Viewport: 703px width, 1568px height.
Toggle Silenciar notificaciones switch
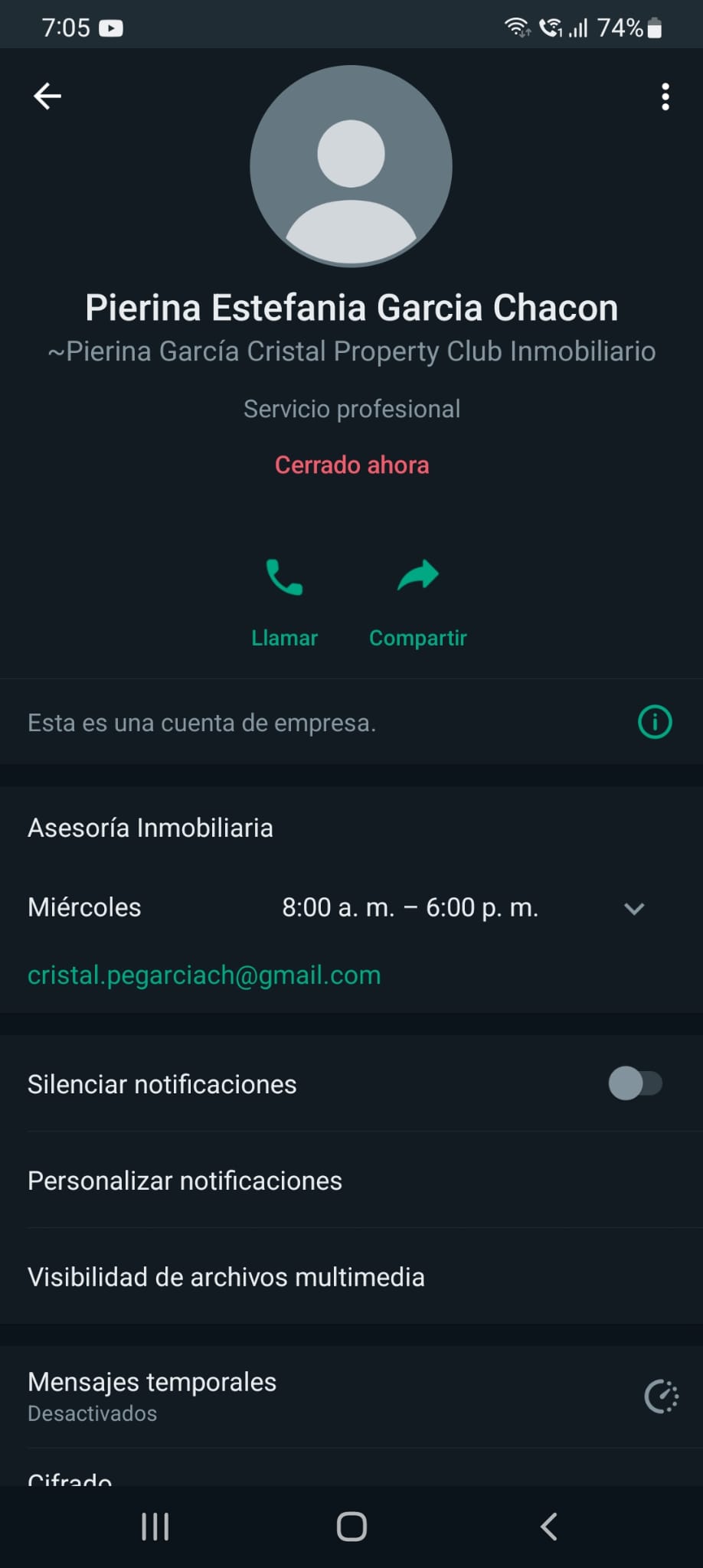[635, 1083]
